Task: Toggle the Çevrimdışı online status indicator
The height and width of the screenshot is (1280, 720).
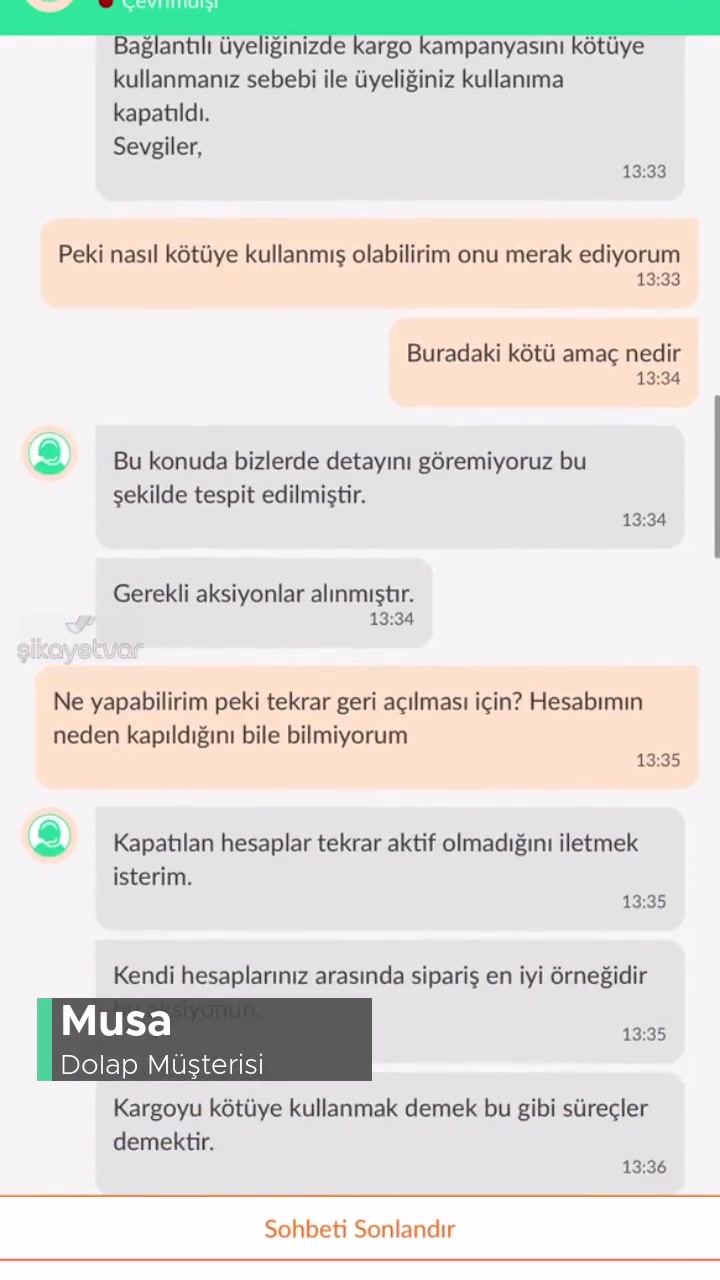Action: tap(105, 4)
